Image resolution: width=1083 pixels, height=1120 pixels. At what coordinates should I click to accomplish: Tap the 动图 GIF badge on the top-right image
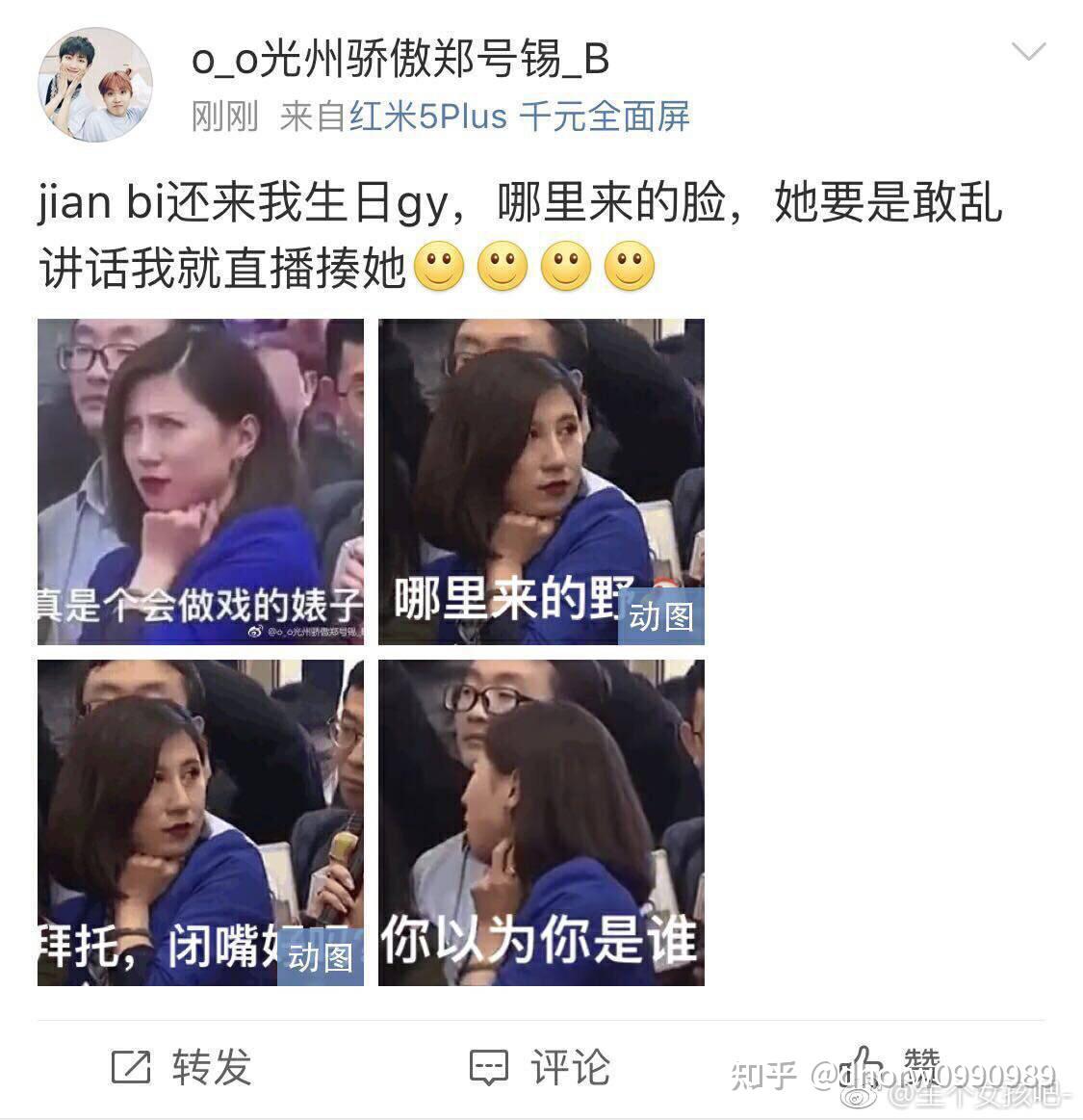coord(659,617)
